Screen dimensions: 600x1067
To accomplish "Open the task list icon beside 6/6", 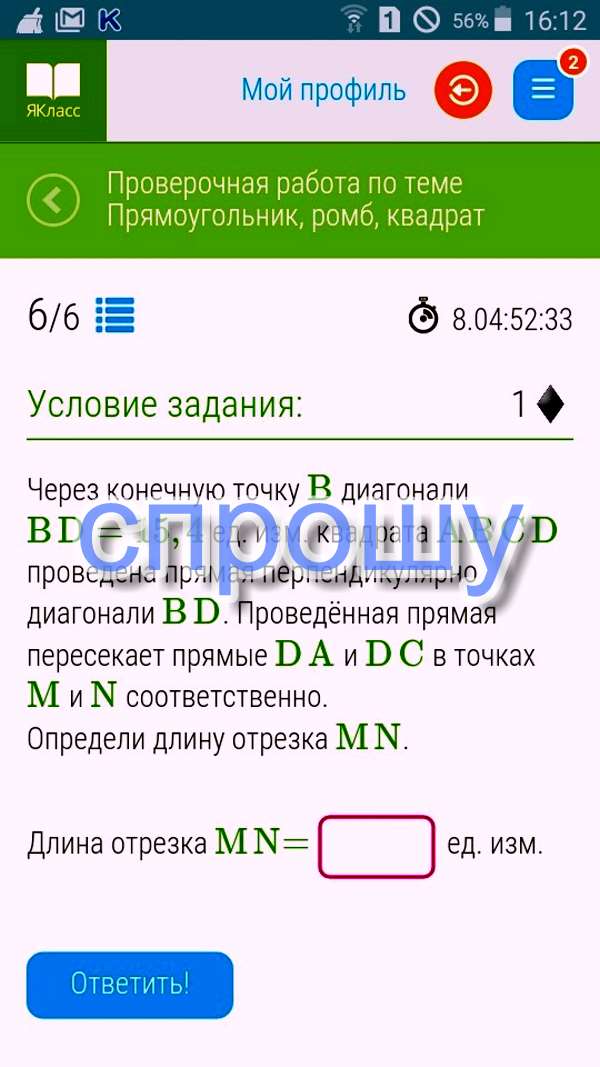I will point(115,316).
